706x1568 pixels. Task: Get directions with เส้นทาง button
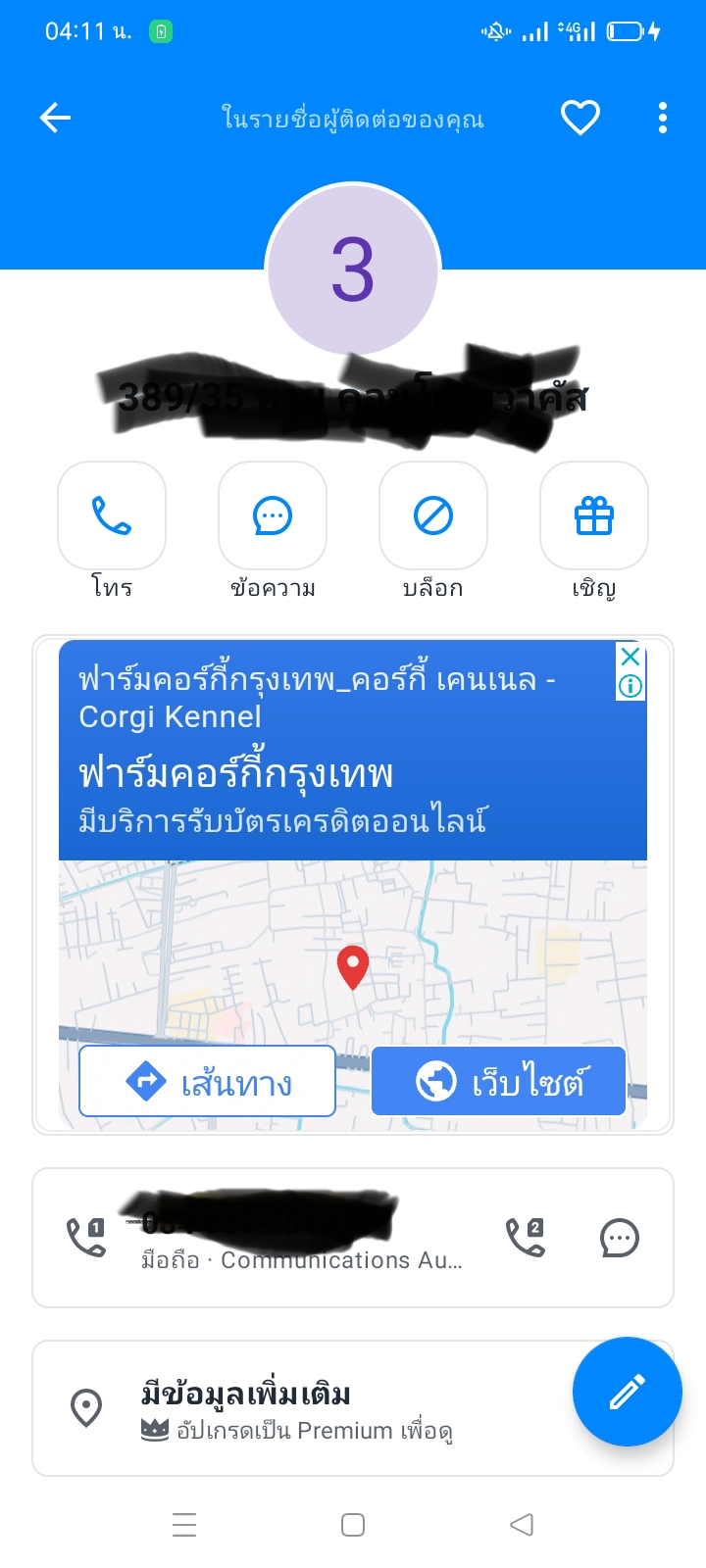click(208, 1082)
